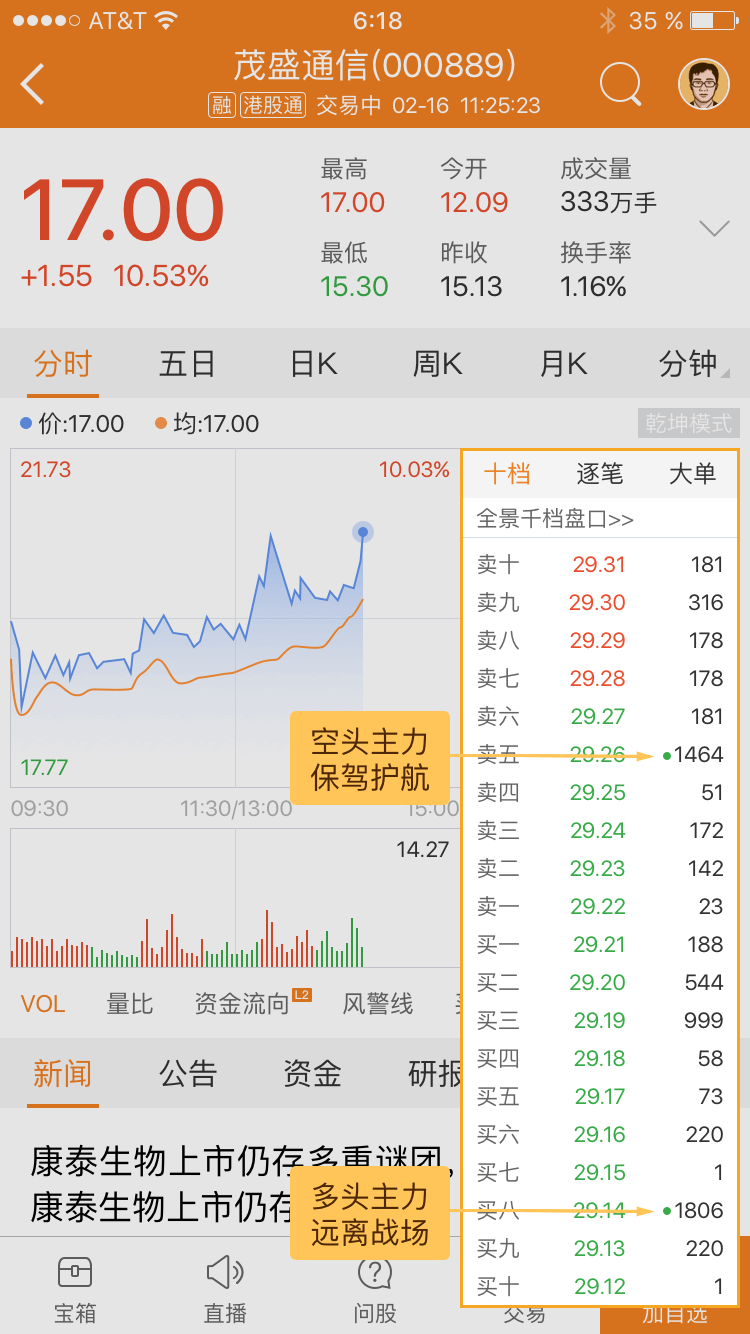Open 全景千档盘口 link
The height and width of the screenshot is (1334, 750).
(x=555, y=519)
